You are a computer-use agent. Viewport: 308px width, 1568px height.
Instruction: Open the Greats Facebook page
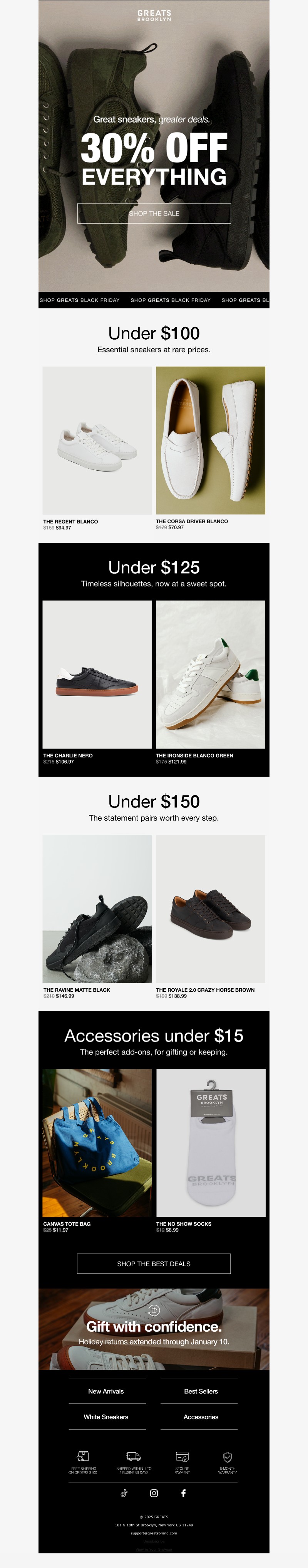tap(184, 1493)
